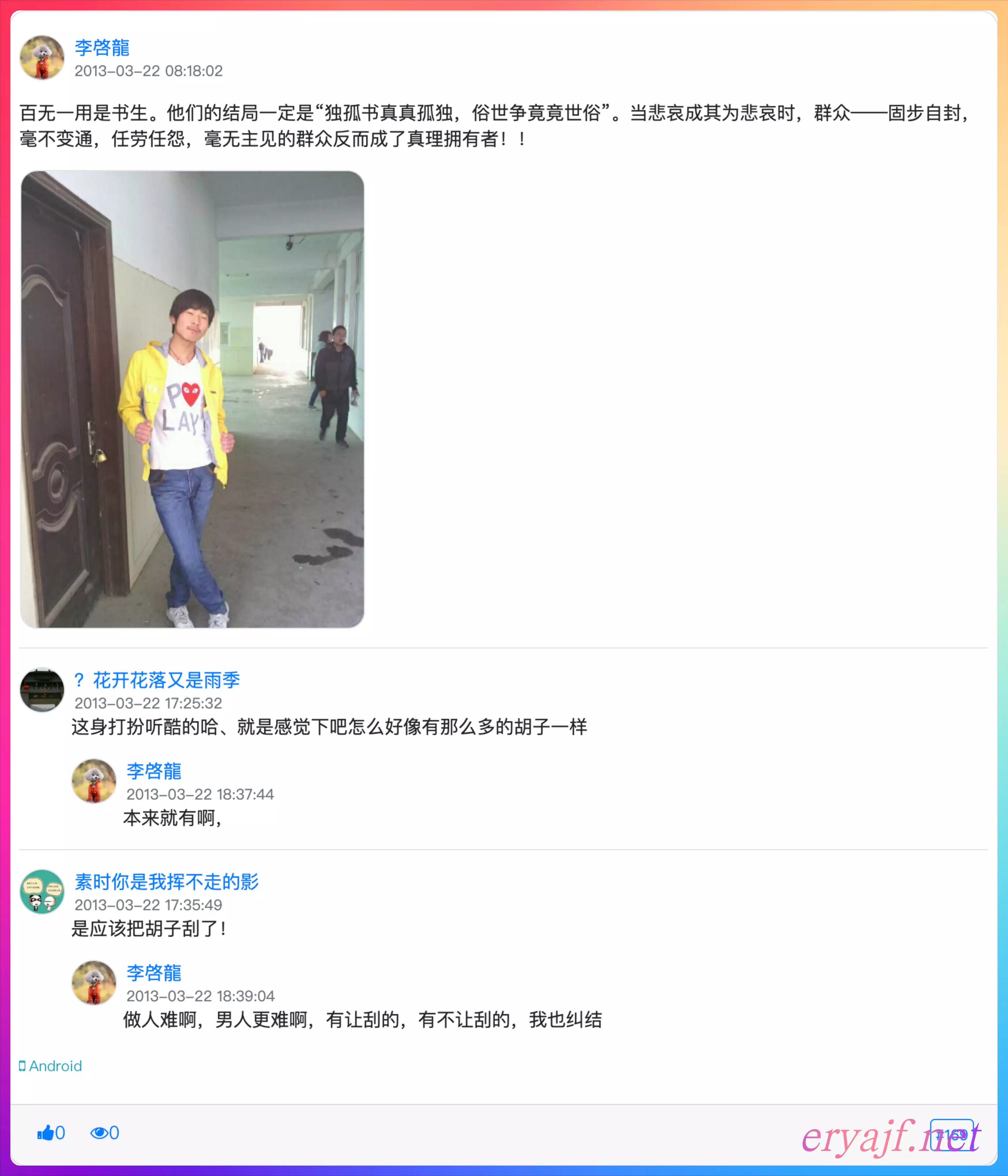Screen dimensions: 1008x1176
Task: Open post author 李啓龍's profile name
Action: tap(102, 48)
